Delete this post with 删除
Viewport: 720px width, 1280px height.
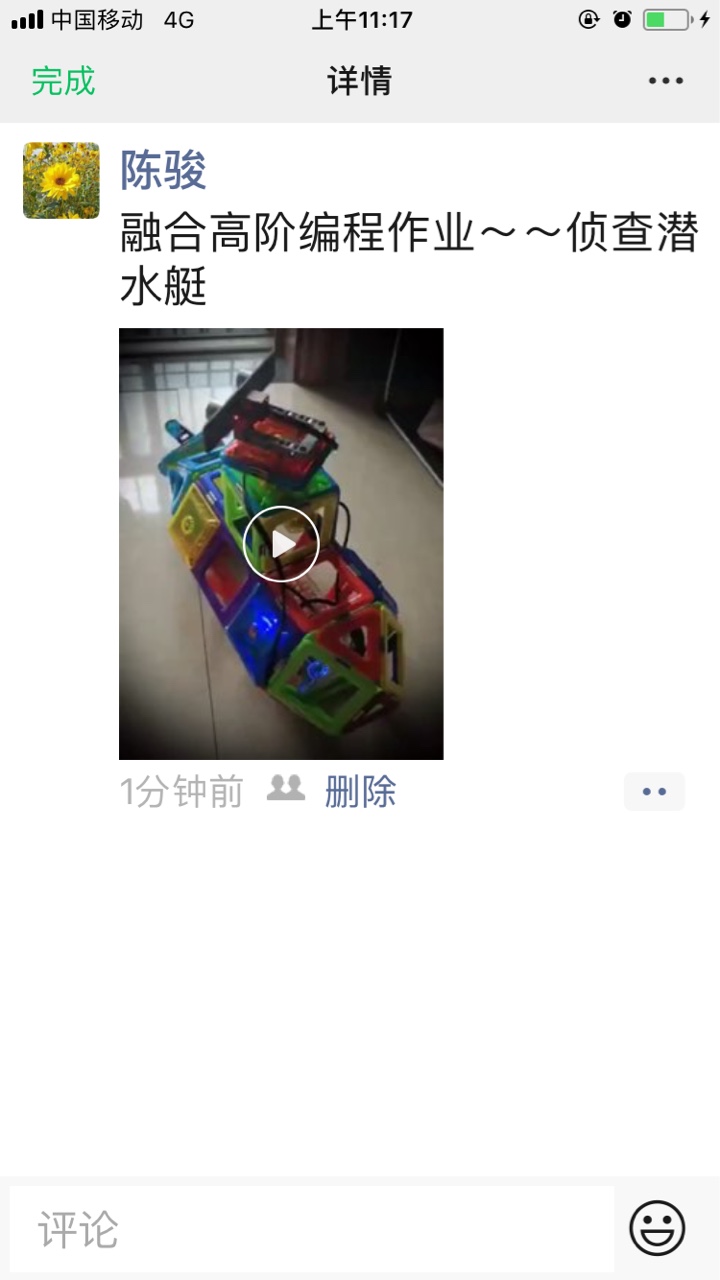pos(360,792)
